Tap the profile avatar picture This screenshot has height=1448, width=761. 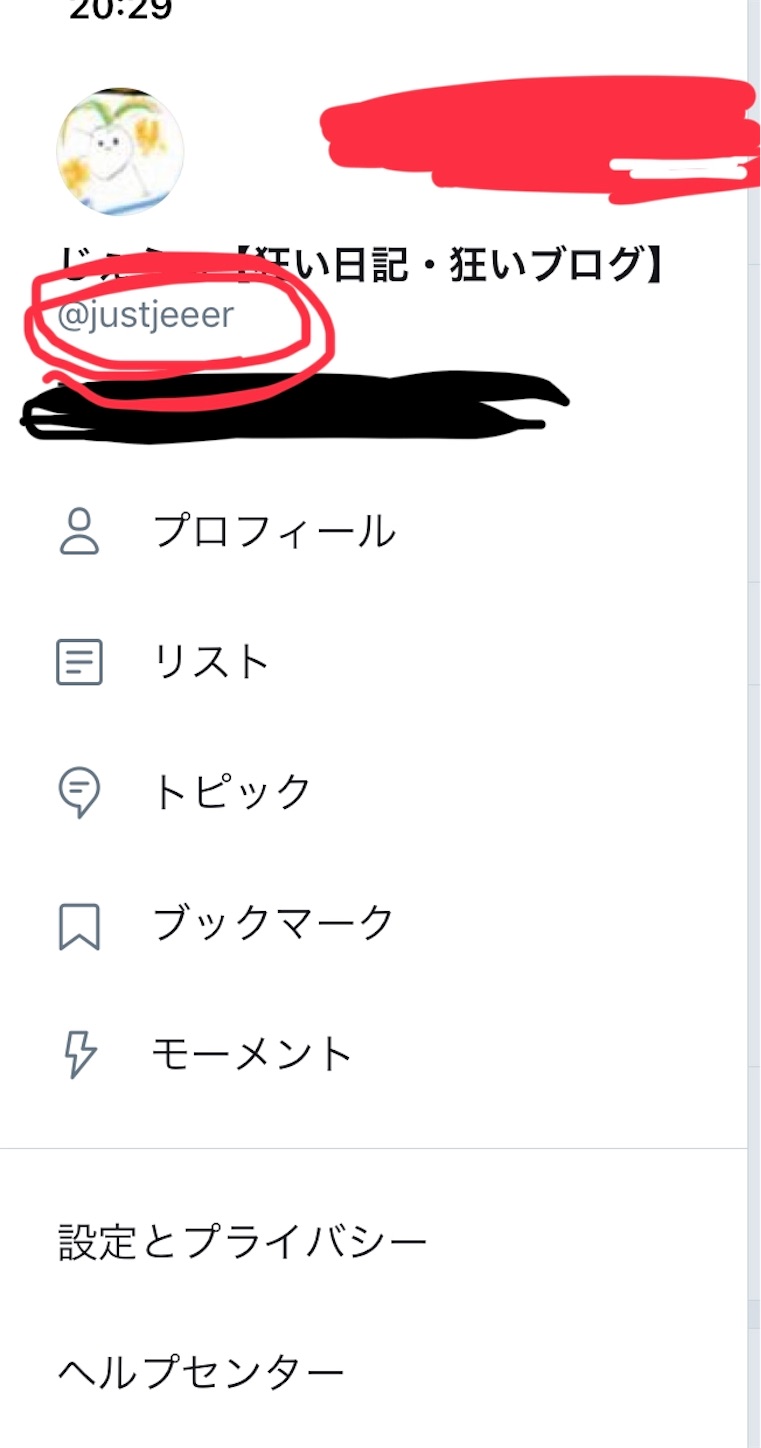coord(120,151)
